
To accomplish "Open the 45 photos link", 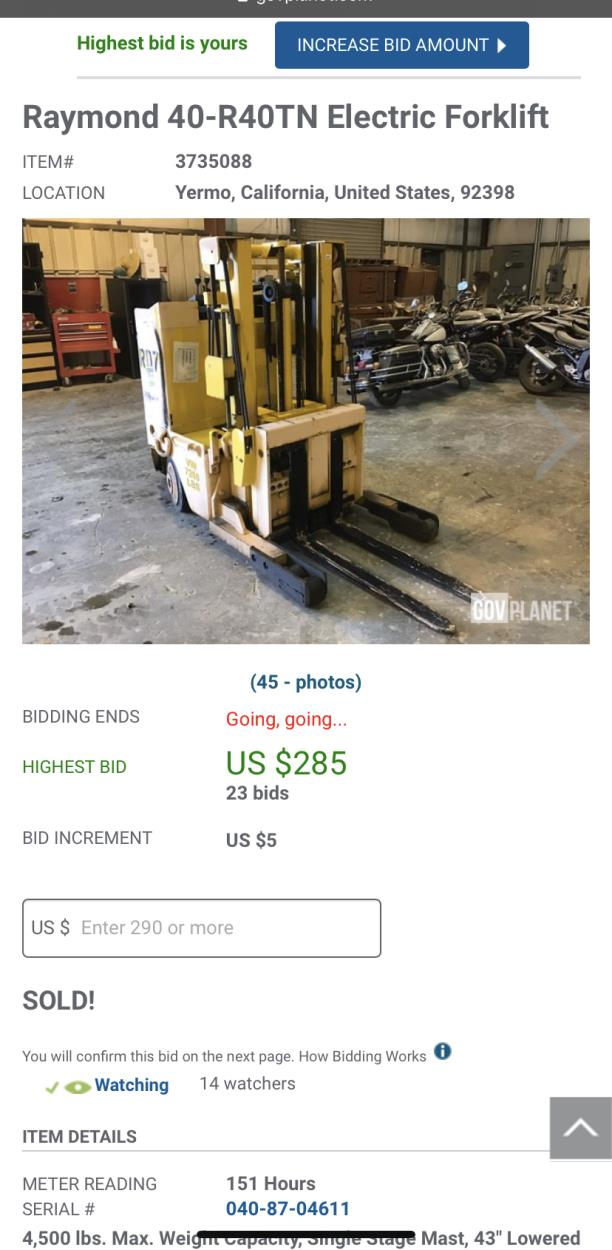I will pos(305,682).
